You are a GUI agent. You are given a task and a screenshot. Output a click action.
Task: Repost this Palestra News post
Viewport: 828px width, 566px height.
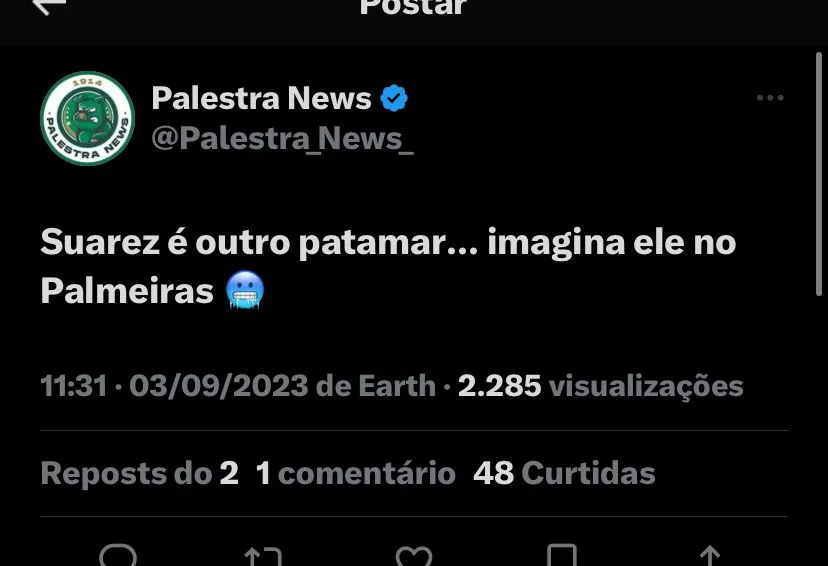click(264, 557)
